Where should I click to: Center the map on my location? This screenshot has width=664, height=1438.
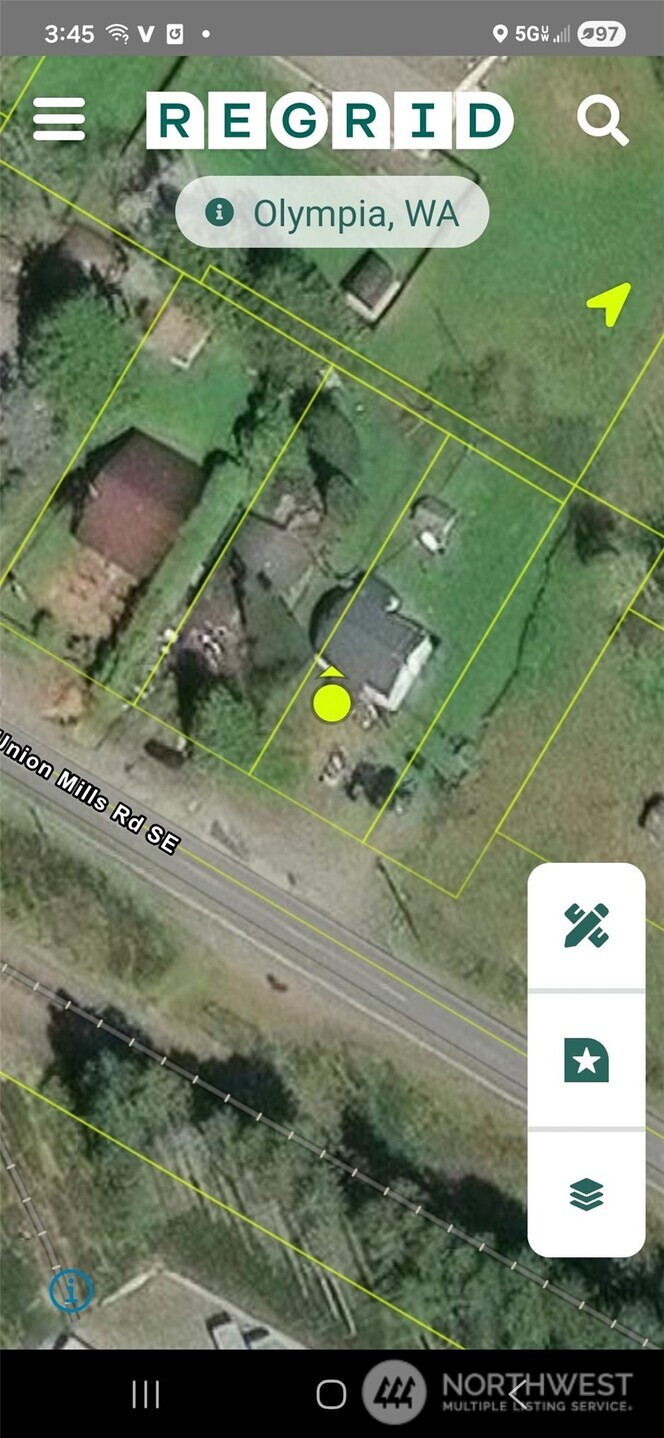click(x=609, y=304)
